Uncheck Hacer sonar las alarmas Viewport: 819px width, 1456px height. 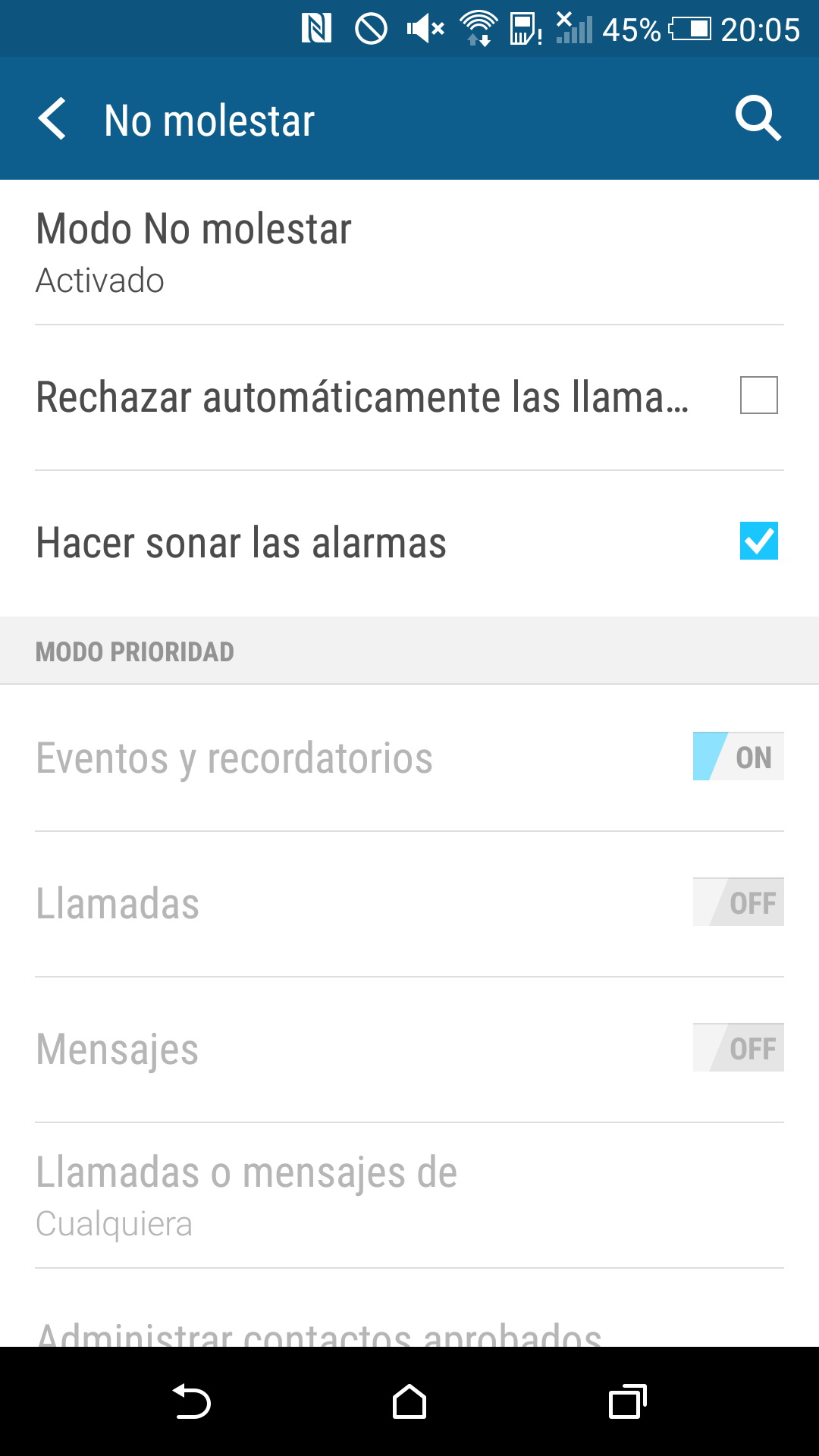click(758, 541)
